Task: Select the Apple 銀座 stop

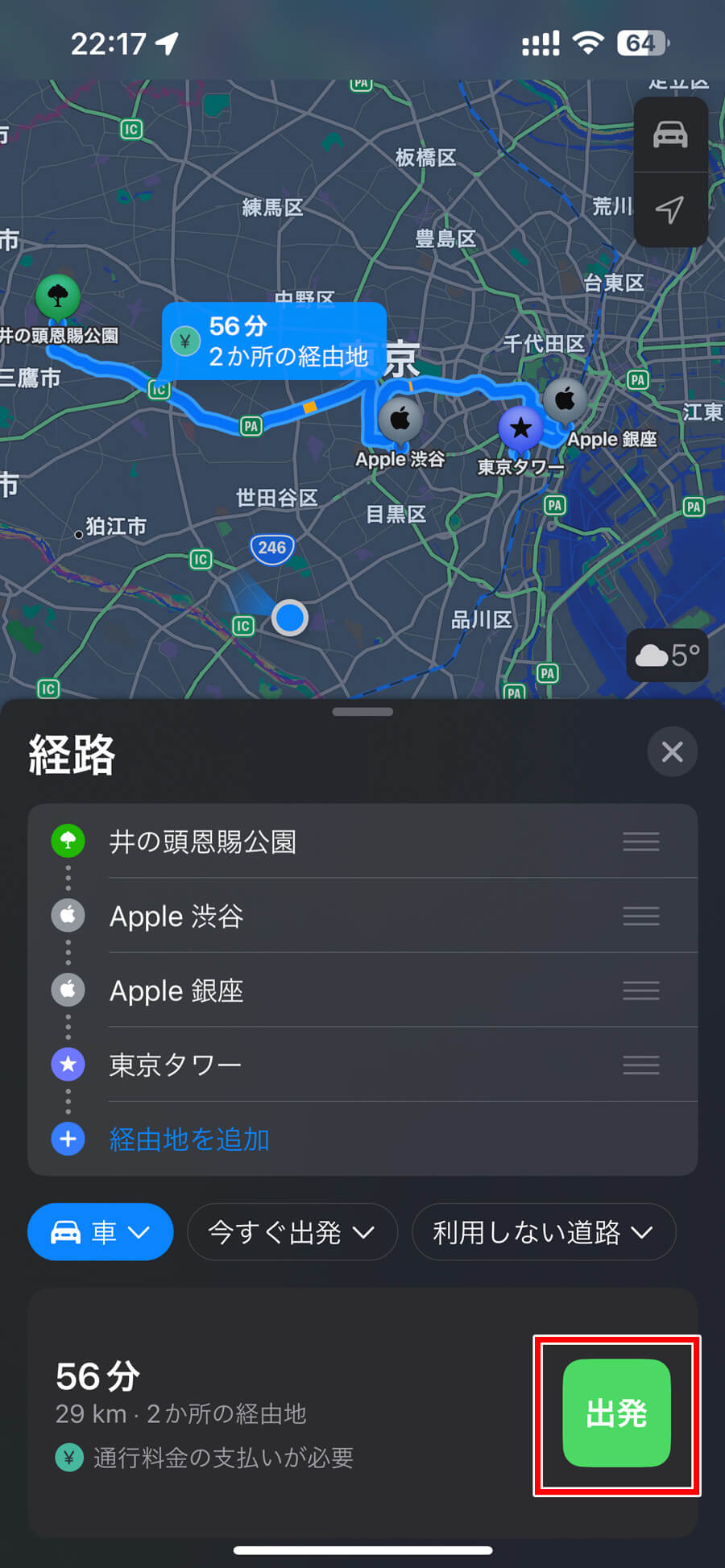Action: pyautogui.click(x=362, y=990)
